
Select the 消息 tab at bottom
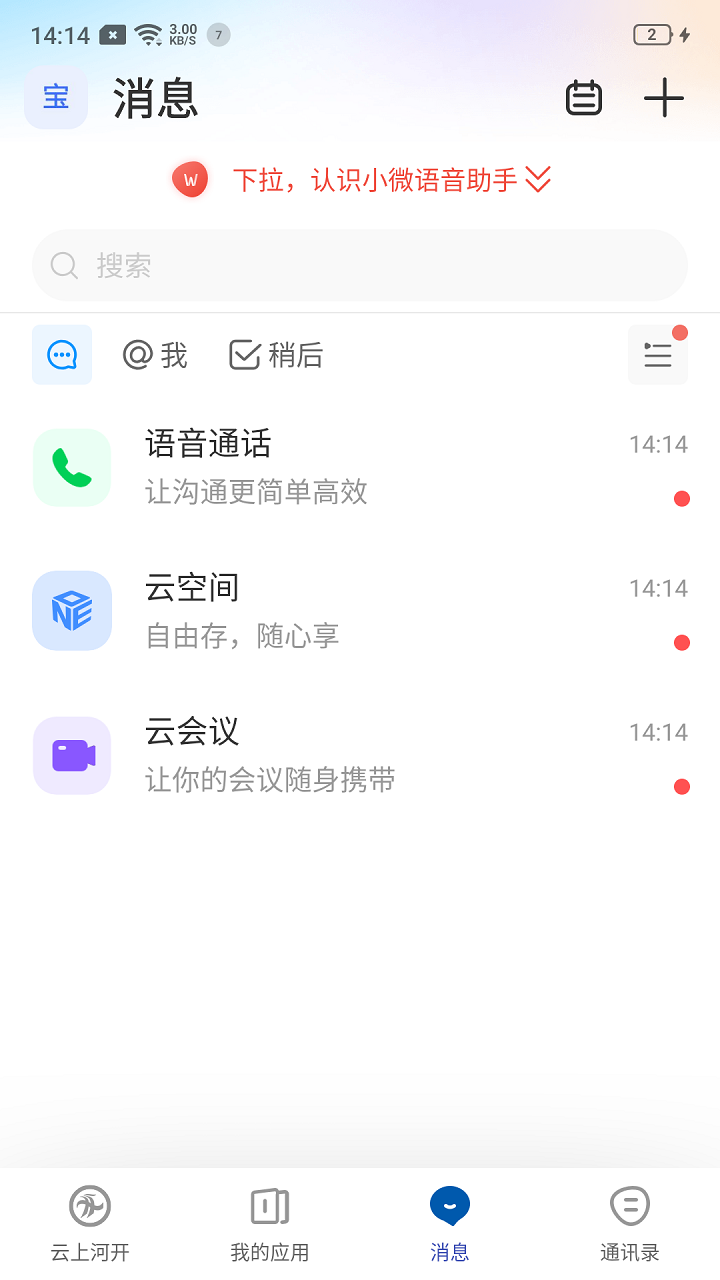coord(450,1219)
